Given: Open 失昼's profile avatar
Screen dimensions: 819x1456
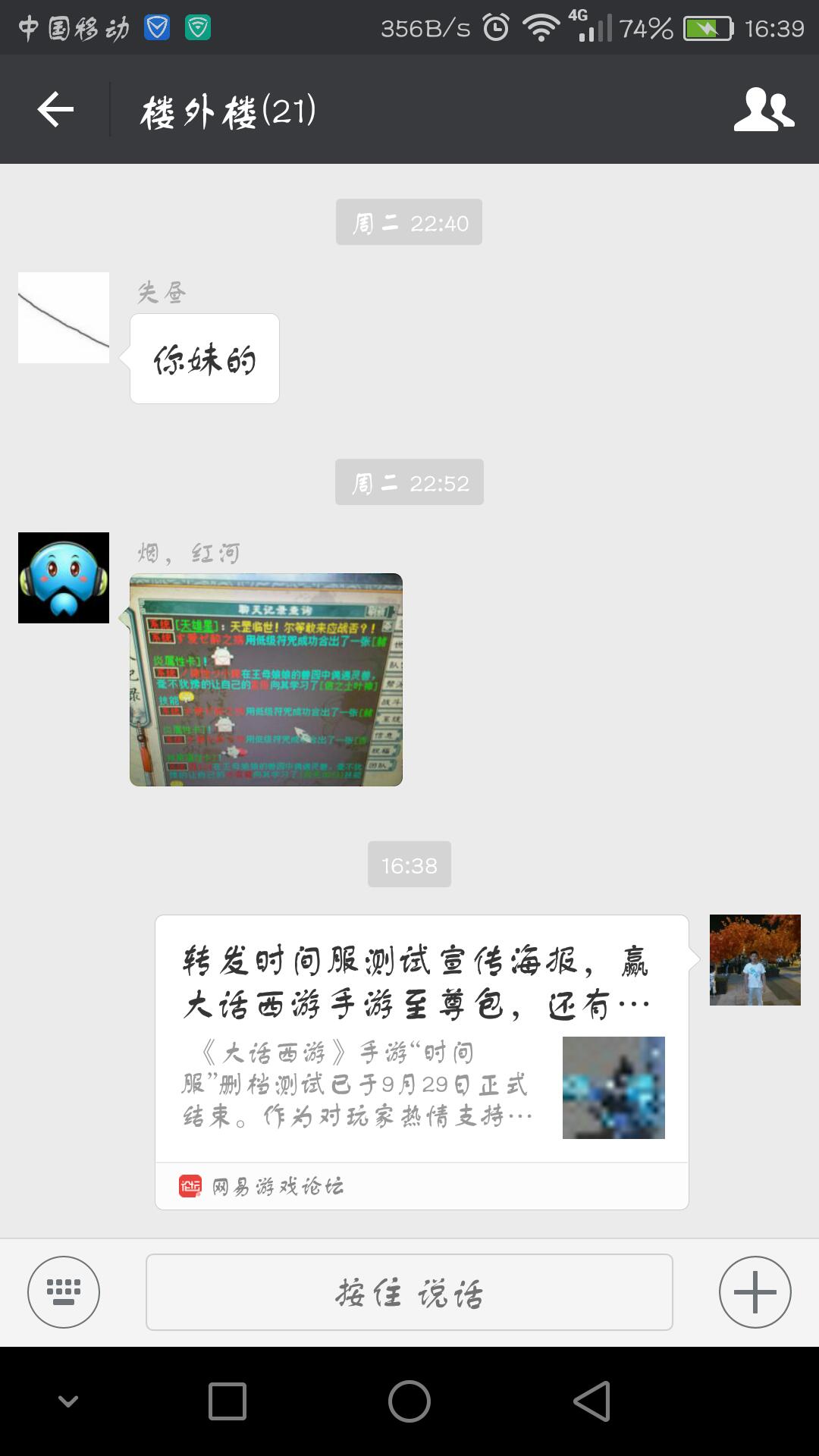Looking at the screenshot, I should click(64, 318).
